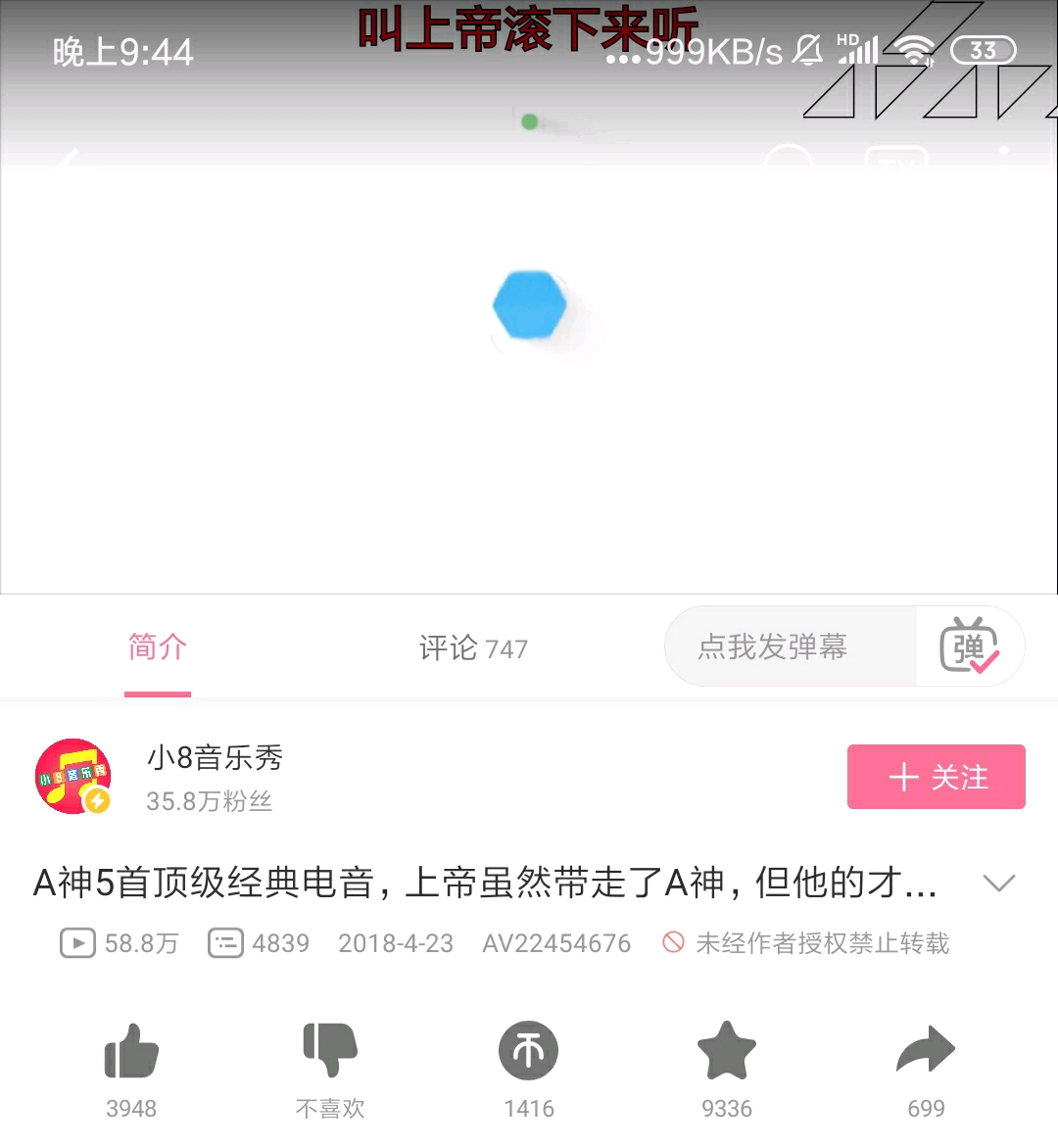Expand the video title description chevron

(x=998, y=883)
